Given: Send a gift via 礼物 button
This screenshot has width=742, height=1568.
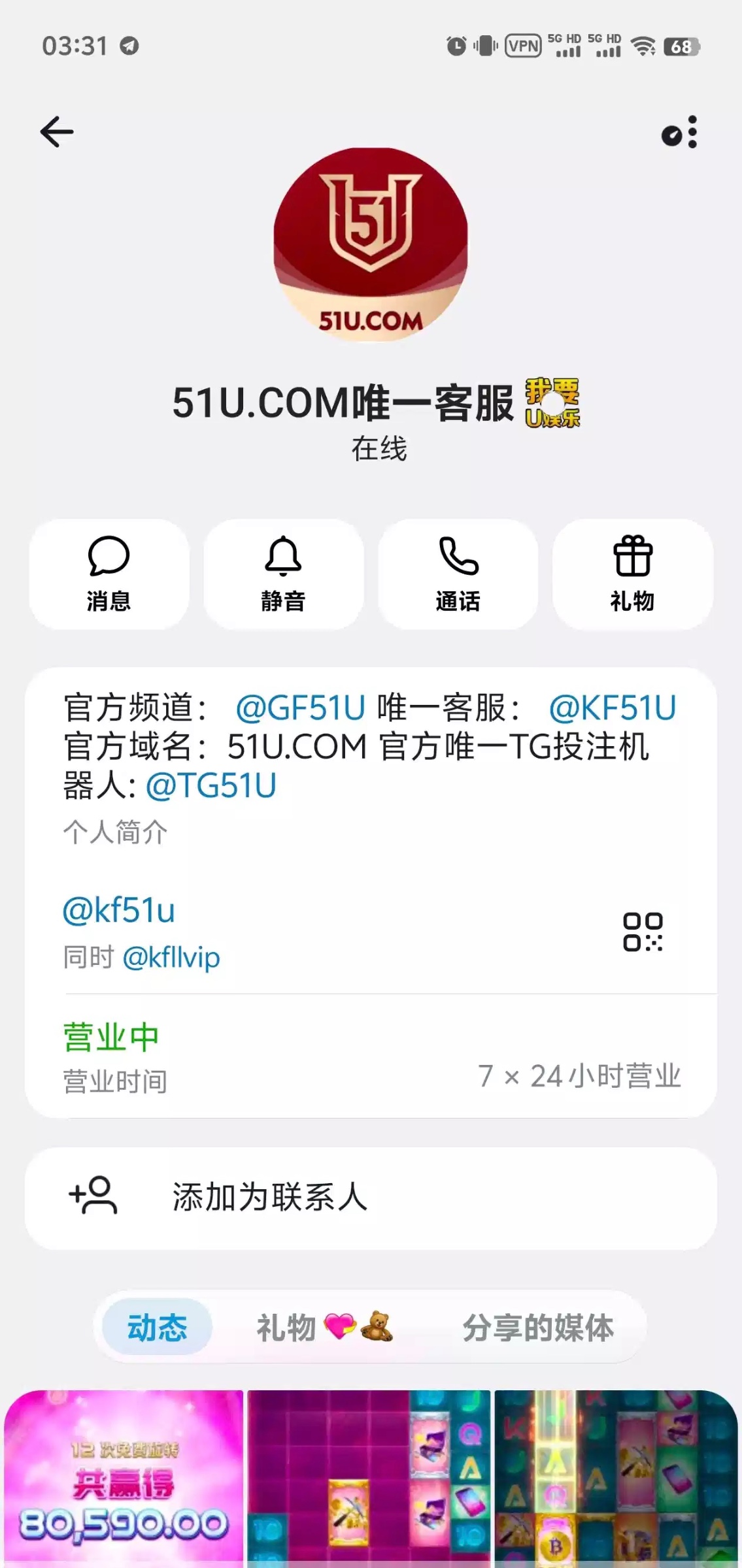Looking at the screenshot, I should [x=632, y=574].
